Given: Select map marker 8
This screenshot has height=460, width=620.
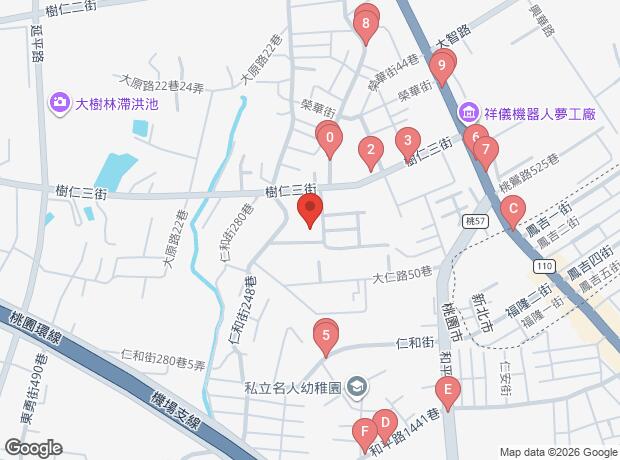Looking at the screenshot, I should pos(367,23).
